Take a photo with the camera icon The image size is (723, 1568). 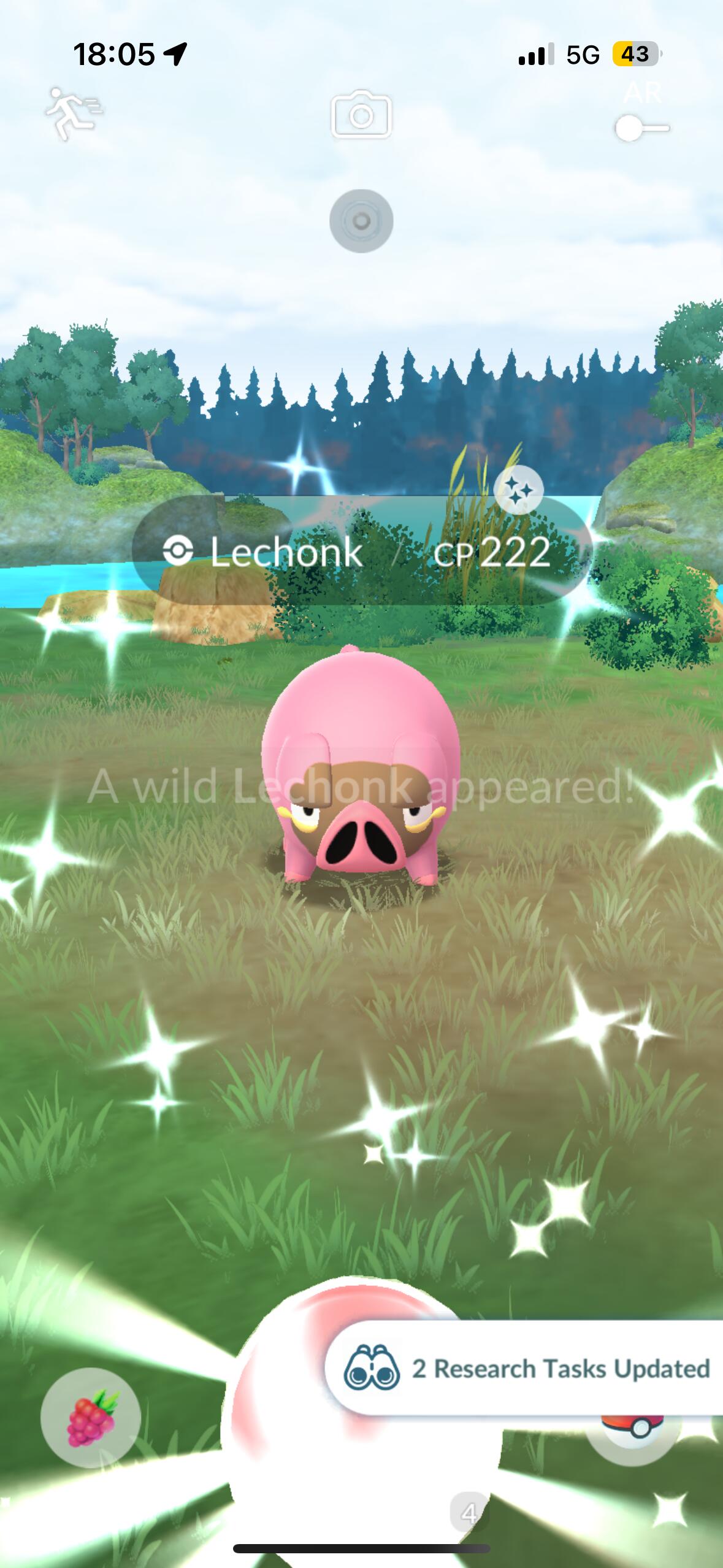(x=361, y=115)
